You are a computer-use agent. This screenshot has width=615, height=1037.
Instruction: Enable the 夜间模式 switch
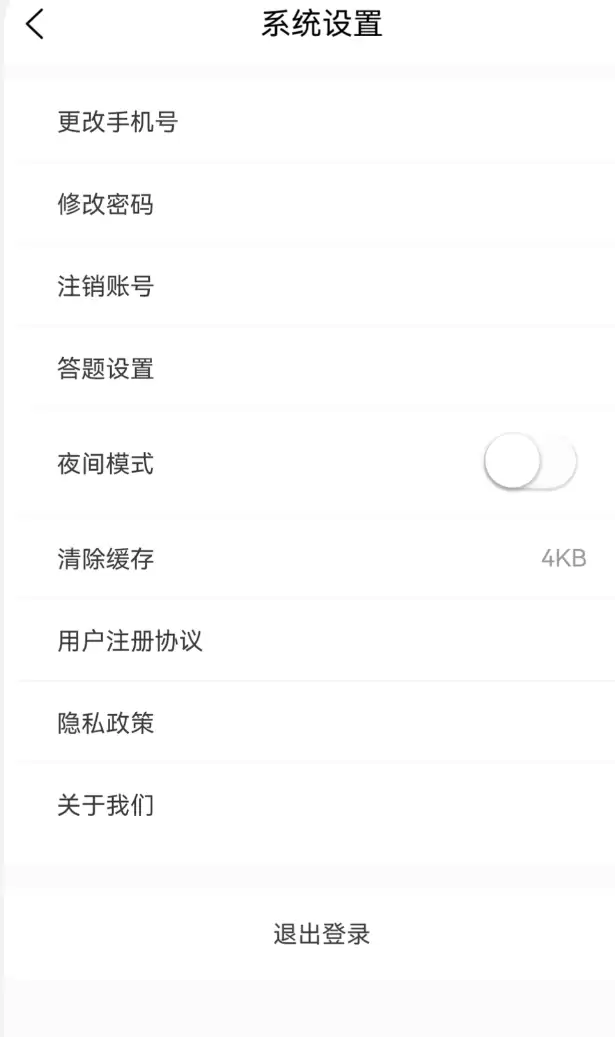(x=529, y=464)
